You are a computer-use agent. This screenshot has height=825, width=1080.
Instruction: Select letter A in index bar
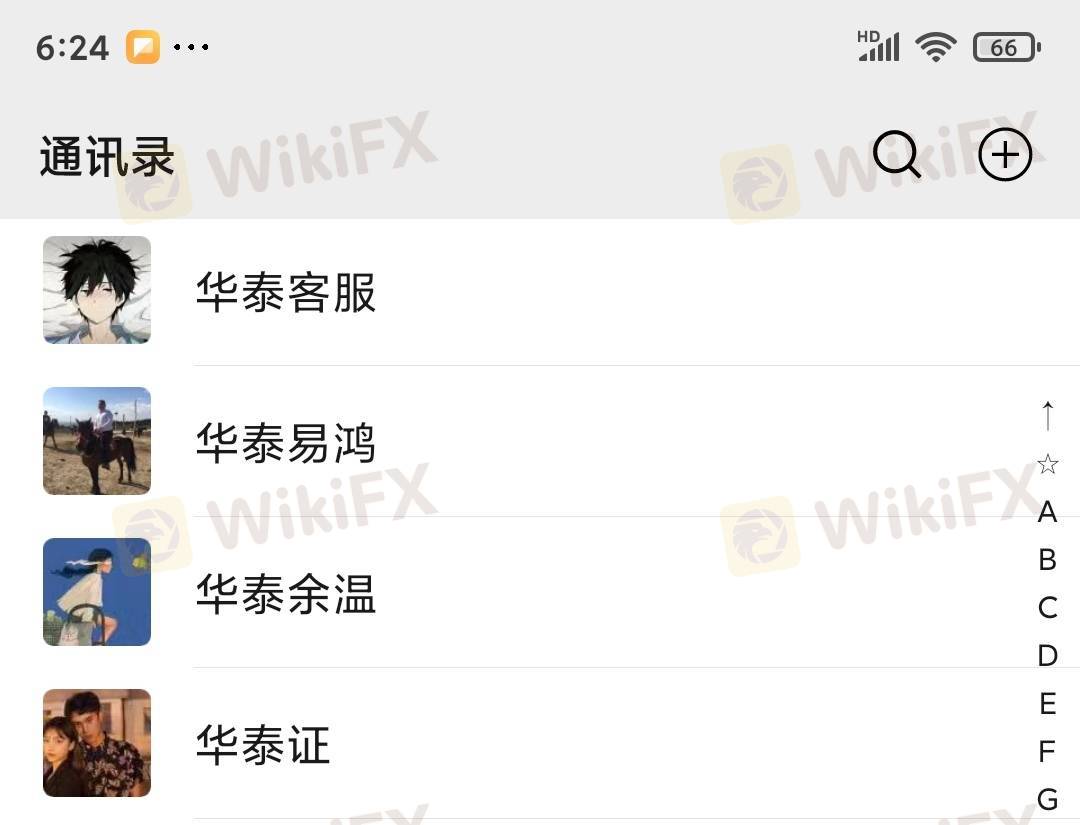[1047, 512]
